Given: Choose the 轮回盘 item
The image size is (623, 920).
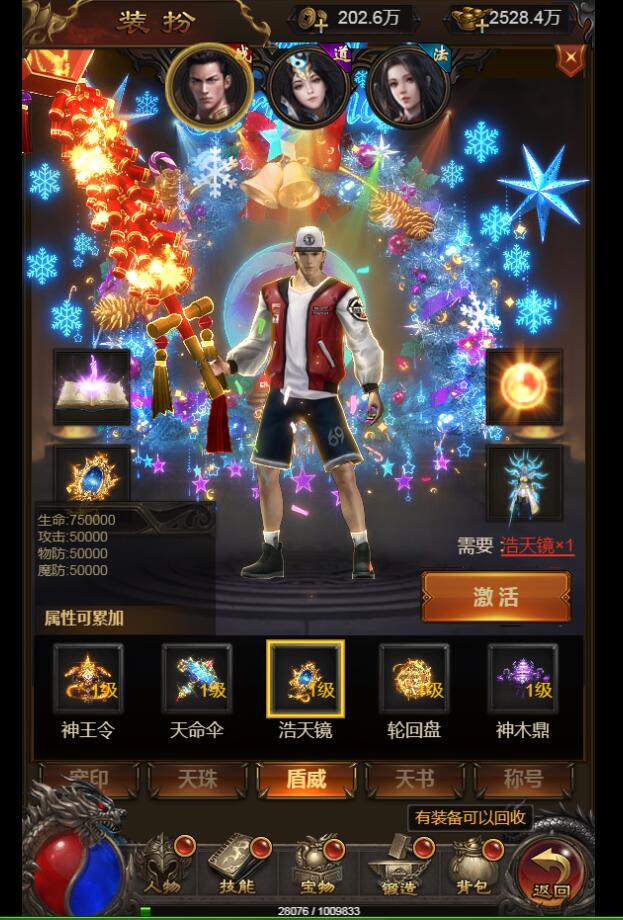Looking at the screenshot, I should (413, 680).
